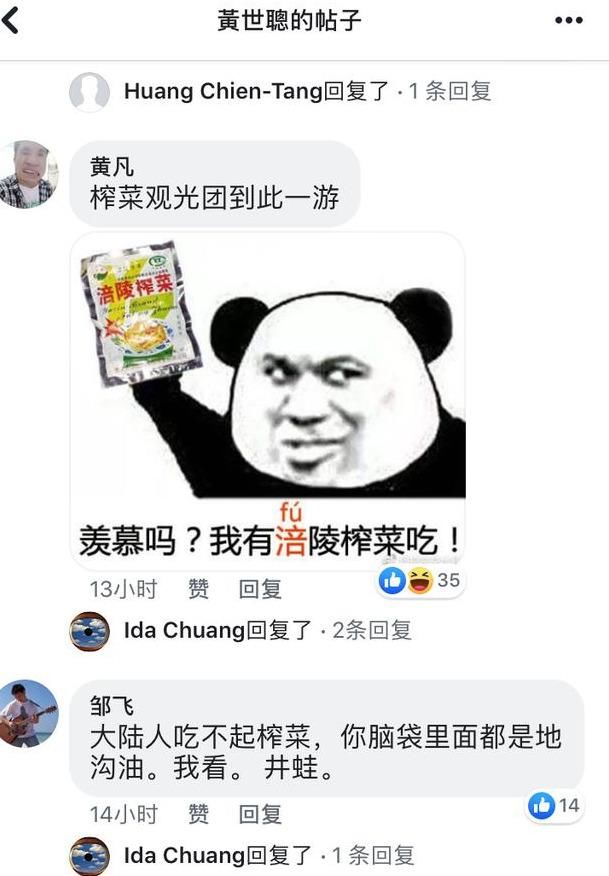Open the three-dot overflow menu
The image size is (609, 876).
coord(568,21)
